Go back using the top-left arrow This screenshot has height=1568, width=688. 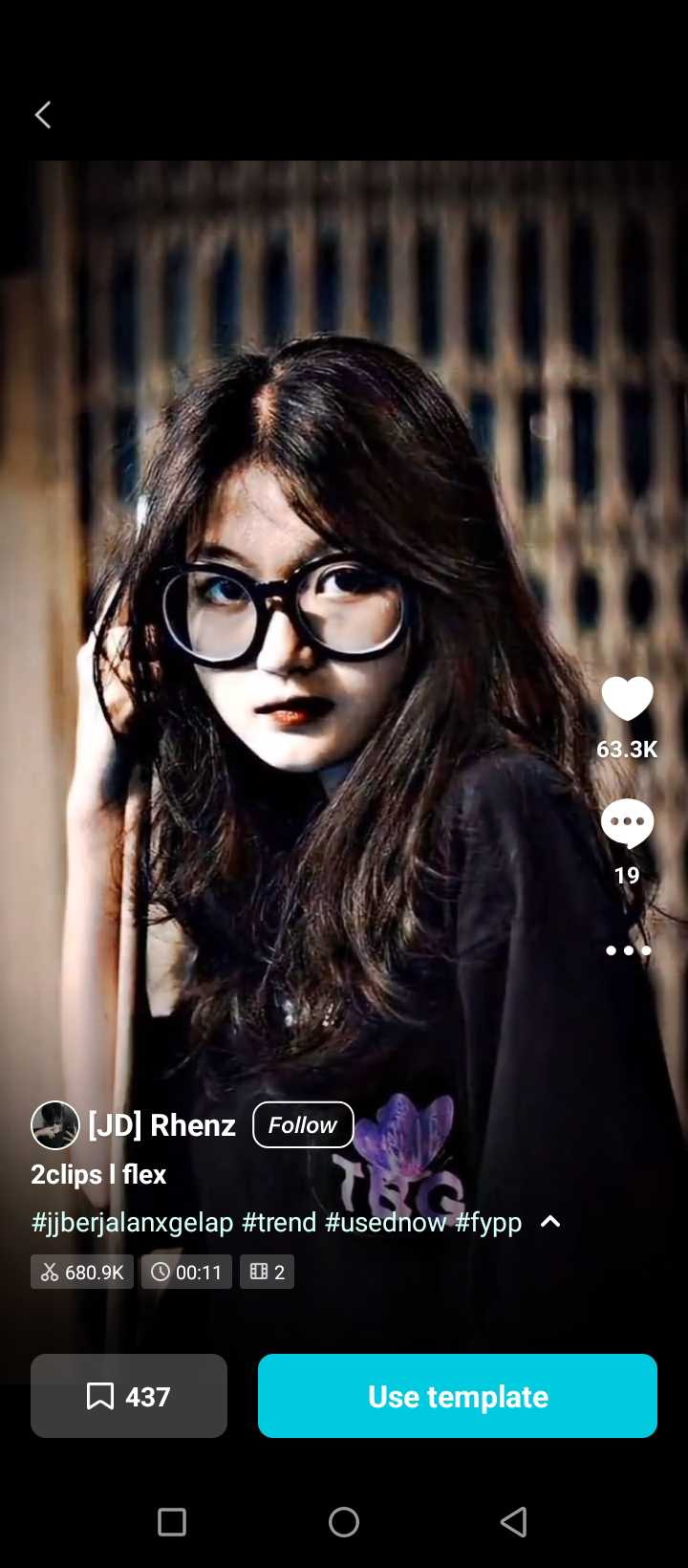(x=43, y=115)
